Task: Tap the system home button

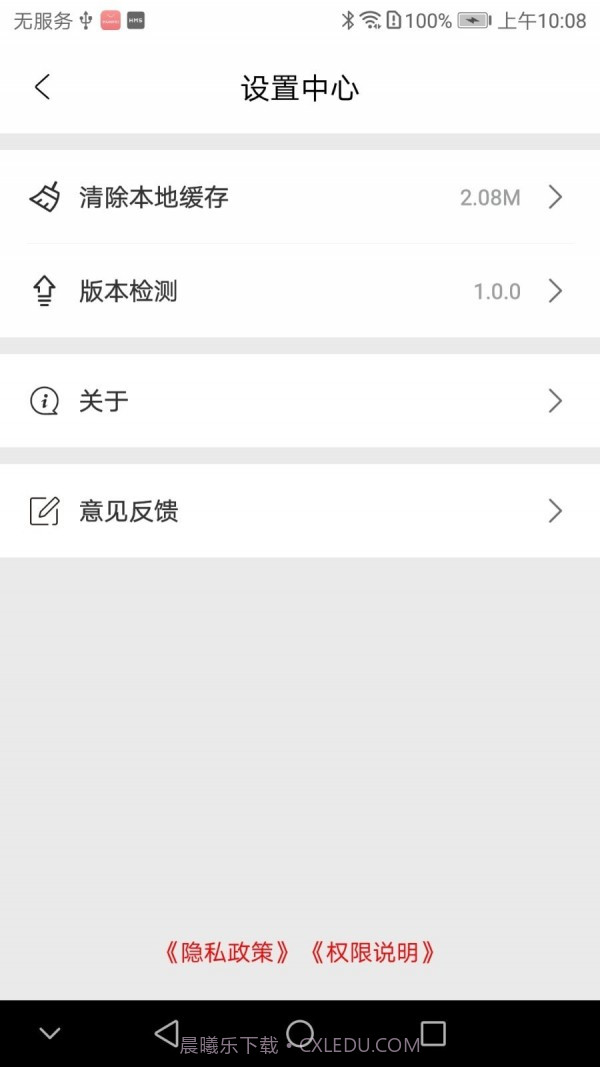Action: click(x=300, y=1033)
